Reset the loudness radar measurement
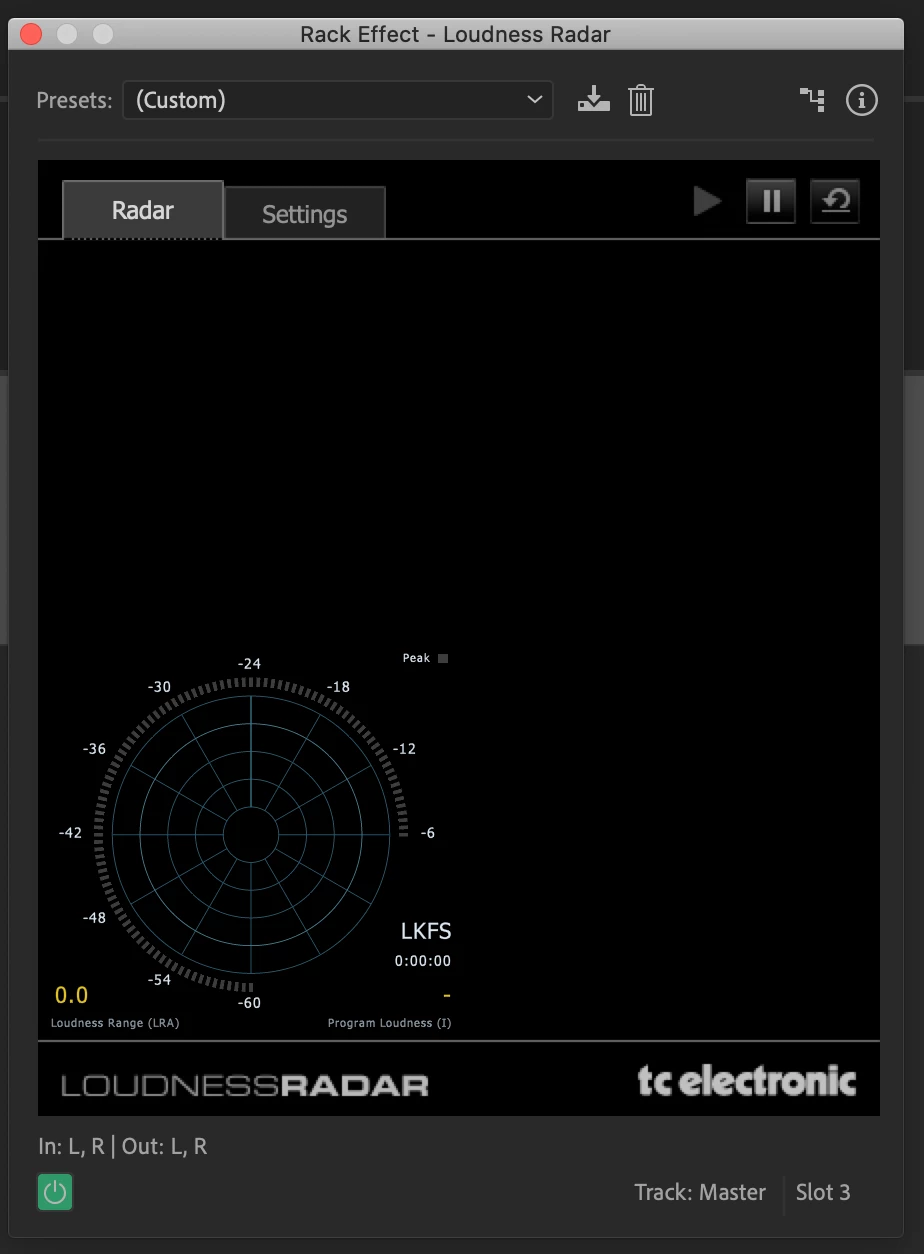The width and height of the screenshot is (924, 1254). pyautogui.click(x=835, y=201)
